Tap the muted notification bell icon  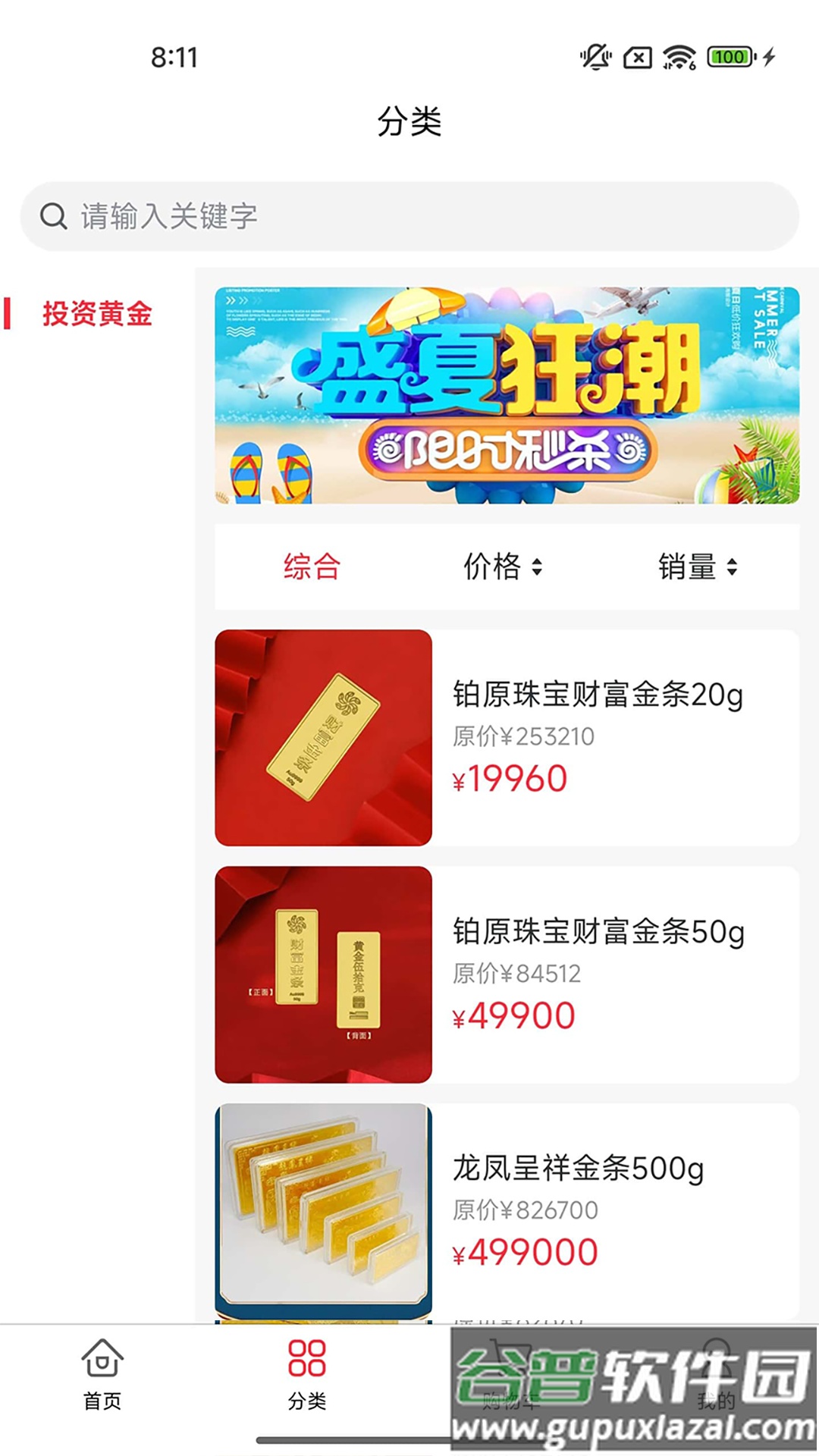tap(595, 57)
